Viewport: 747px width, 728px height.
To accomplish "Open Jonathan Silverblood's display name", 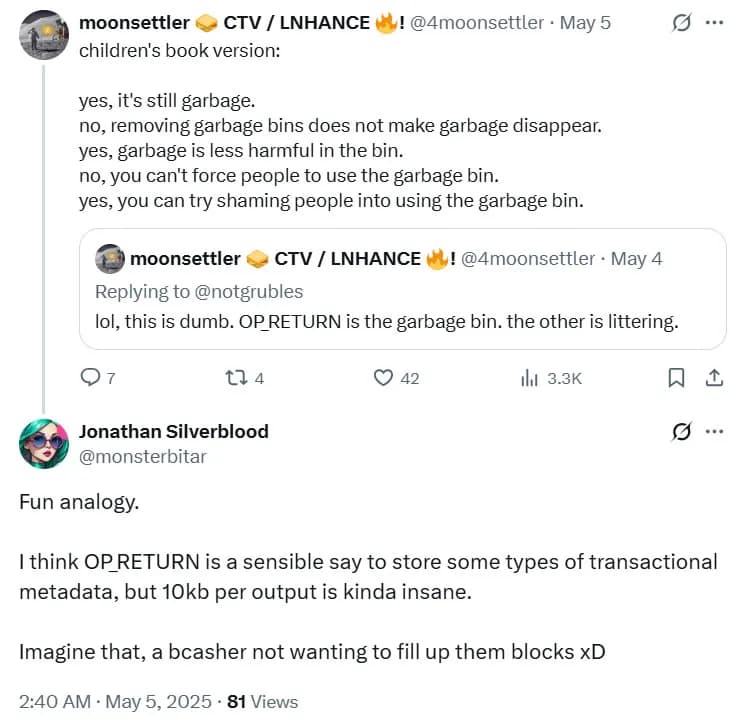I will 173,432.
